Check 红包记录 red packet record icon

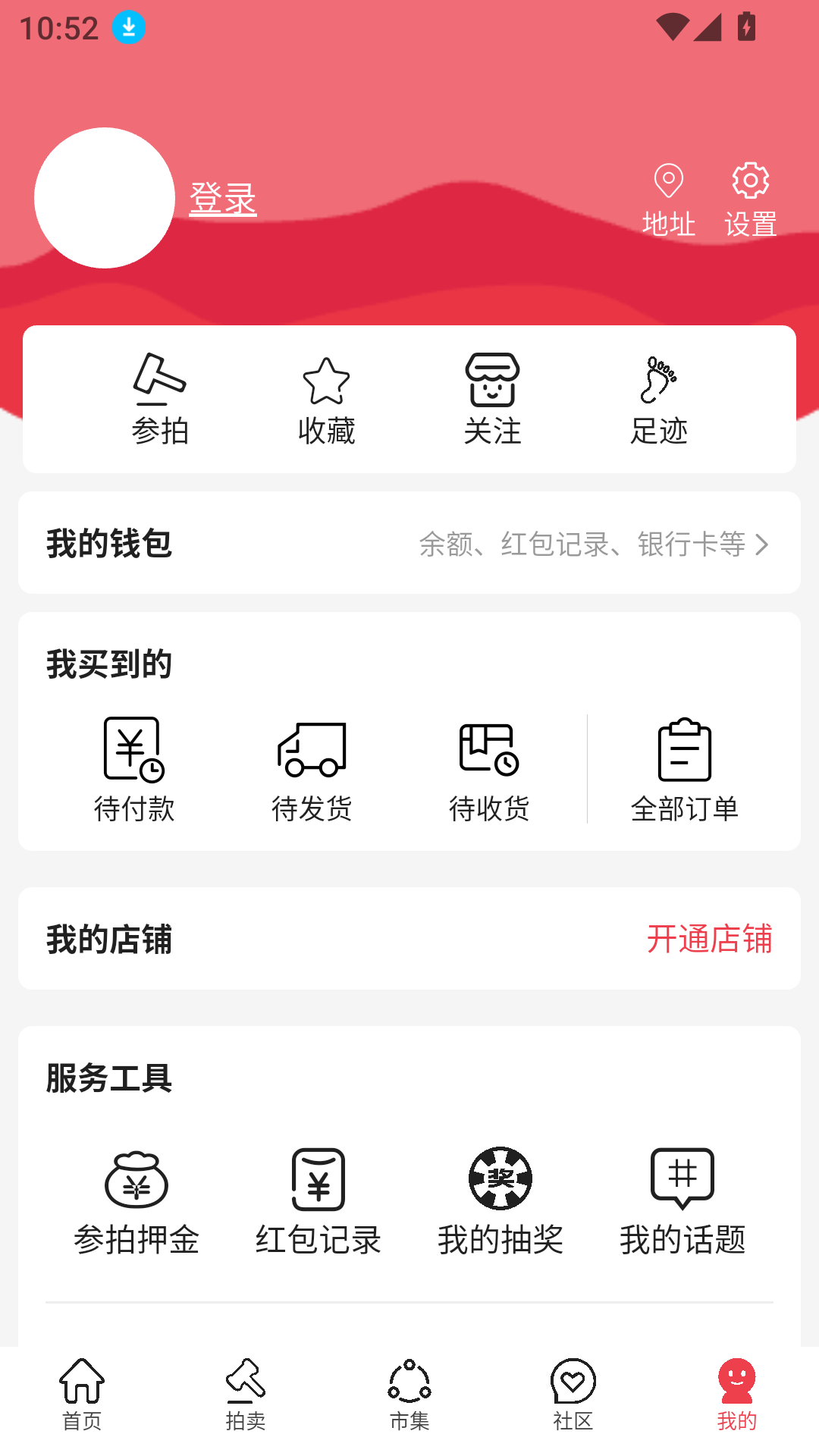(318, 1179)
